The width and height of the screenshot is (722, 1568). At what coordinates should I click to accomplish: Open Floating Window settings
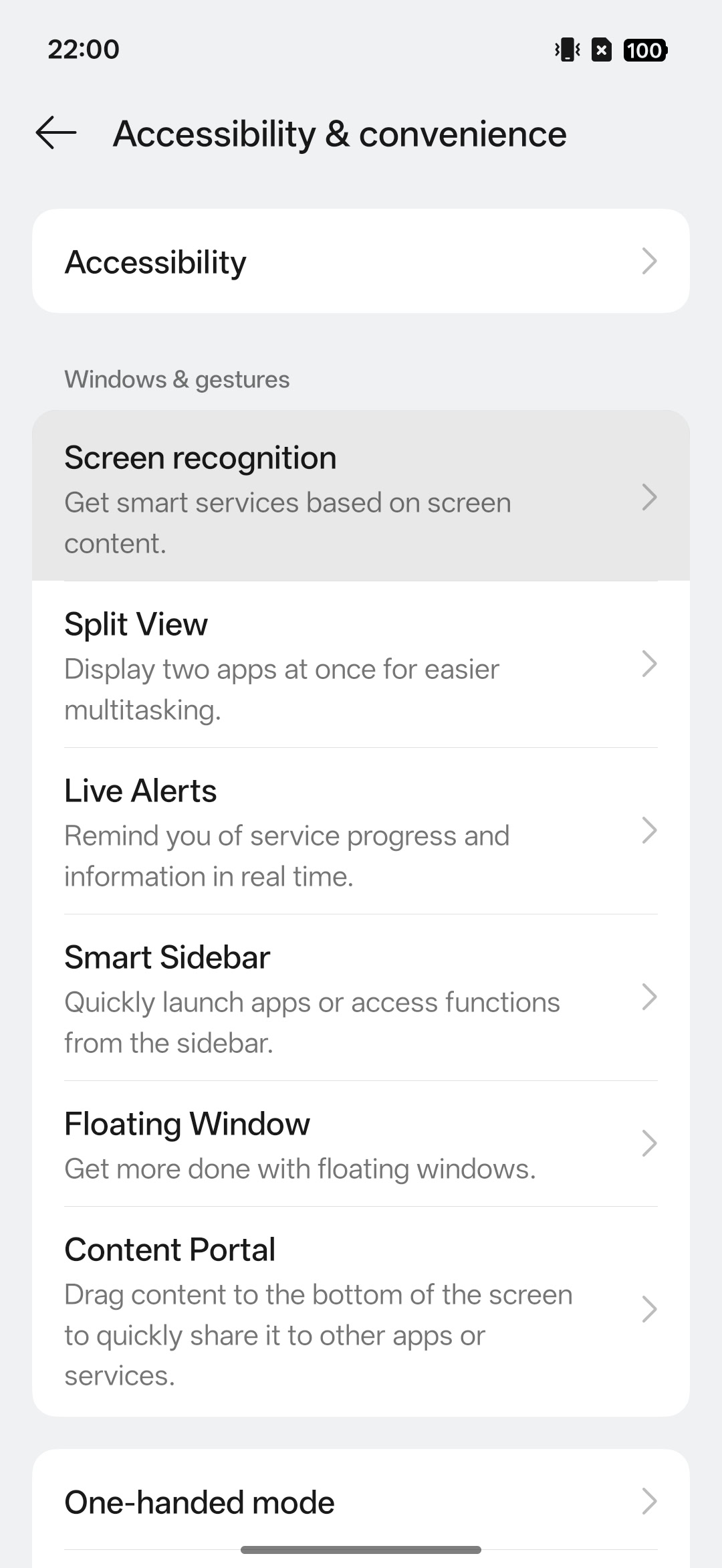pyautogui.click(x=360, y=1144)
